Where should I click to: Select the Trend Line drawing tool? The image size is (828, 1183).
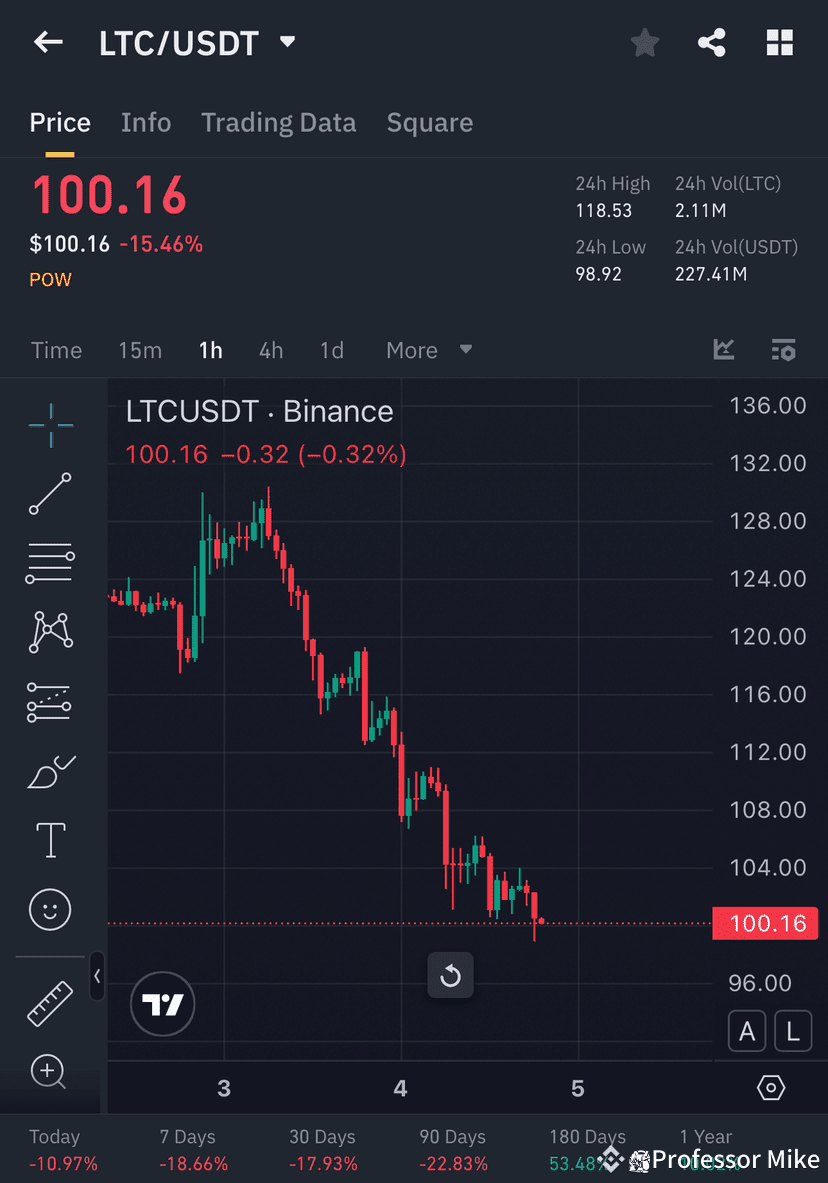pos(50,494)
